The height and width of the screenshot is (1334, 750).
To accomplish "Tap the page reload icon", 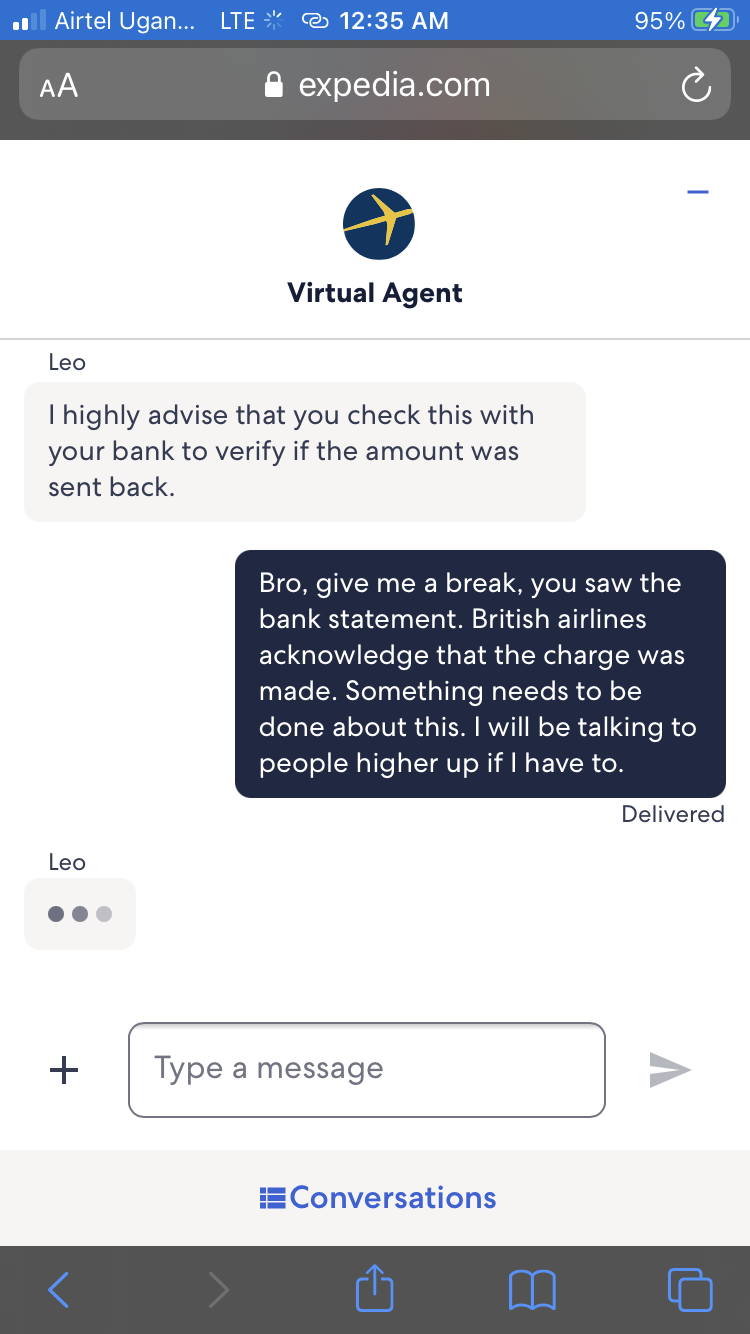I will 696,85.
